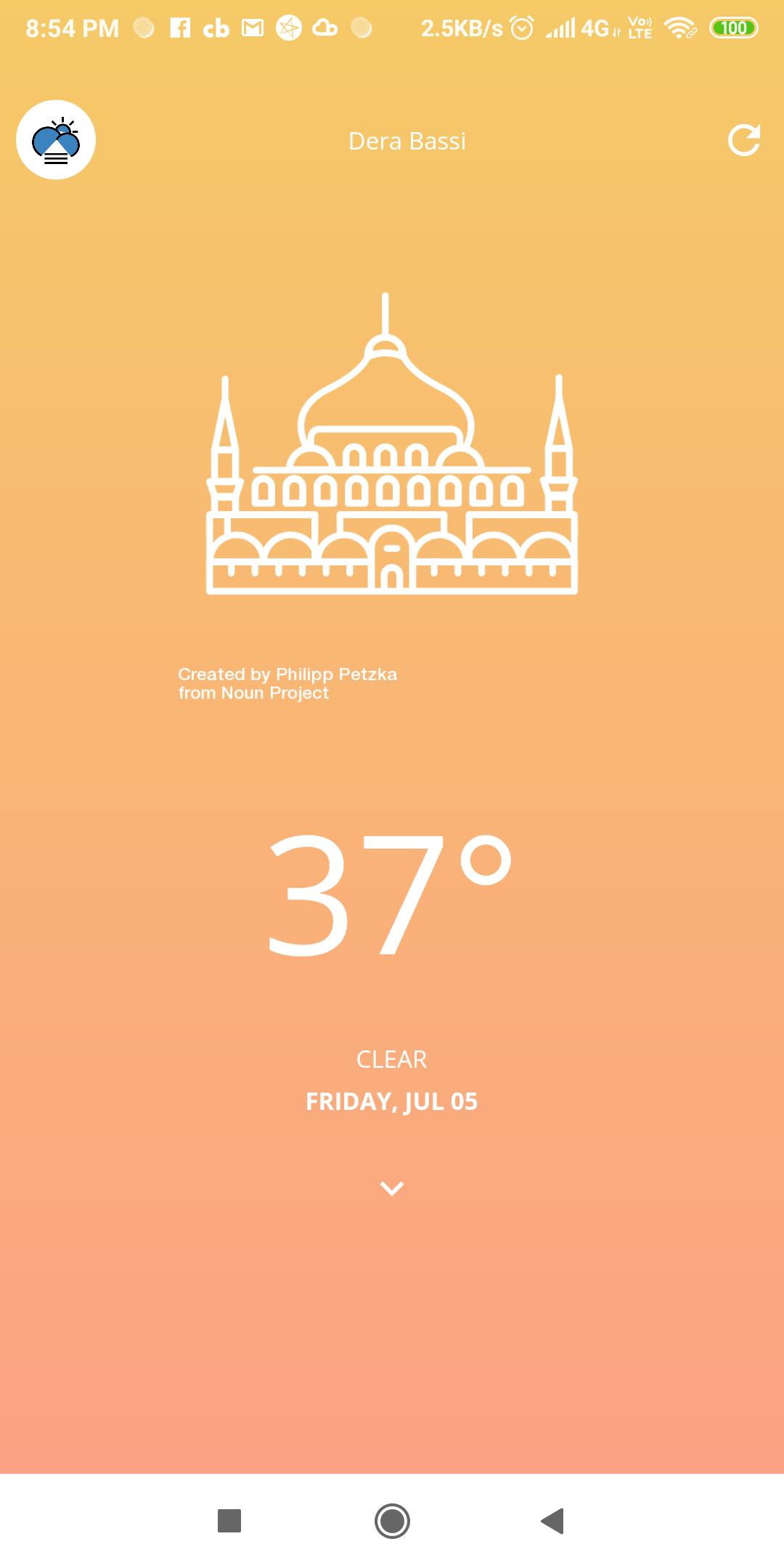The height and width of the screenshot is (1568, 784).
Task: Tap the battery level indicator showing 100
Action: click(733, 28)
